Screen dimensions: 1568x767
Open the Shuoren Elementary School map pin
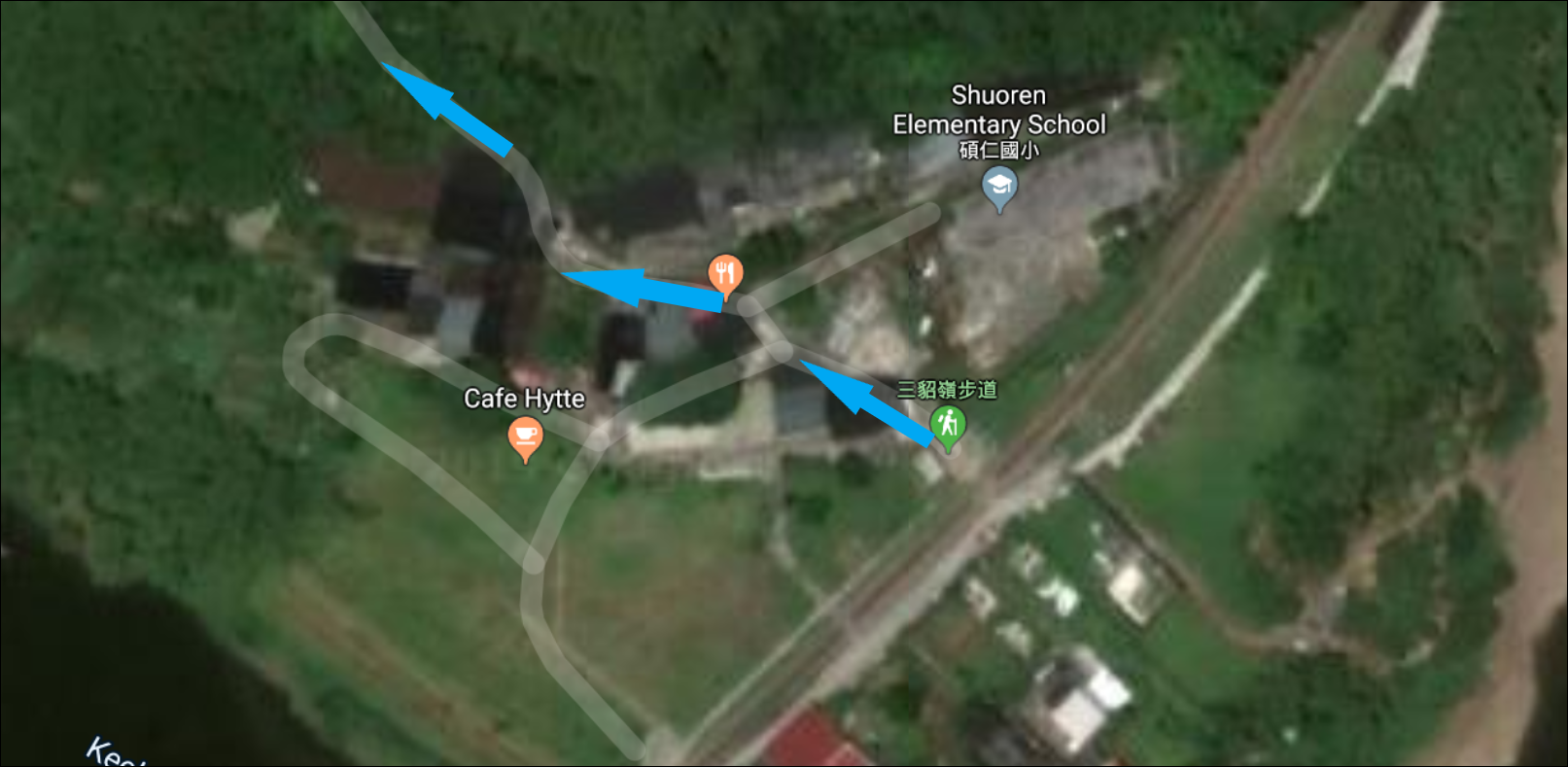coord(999,186)
